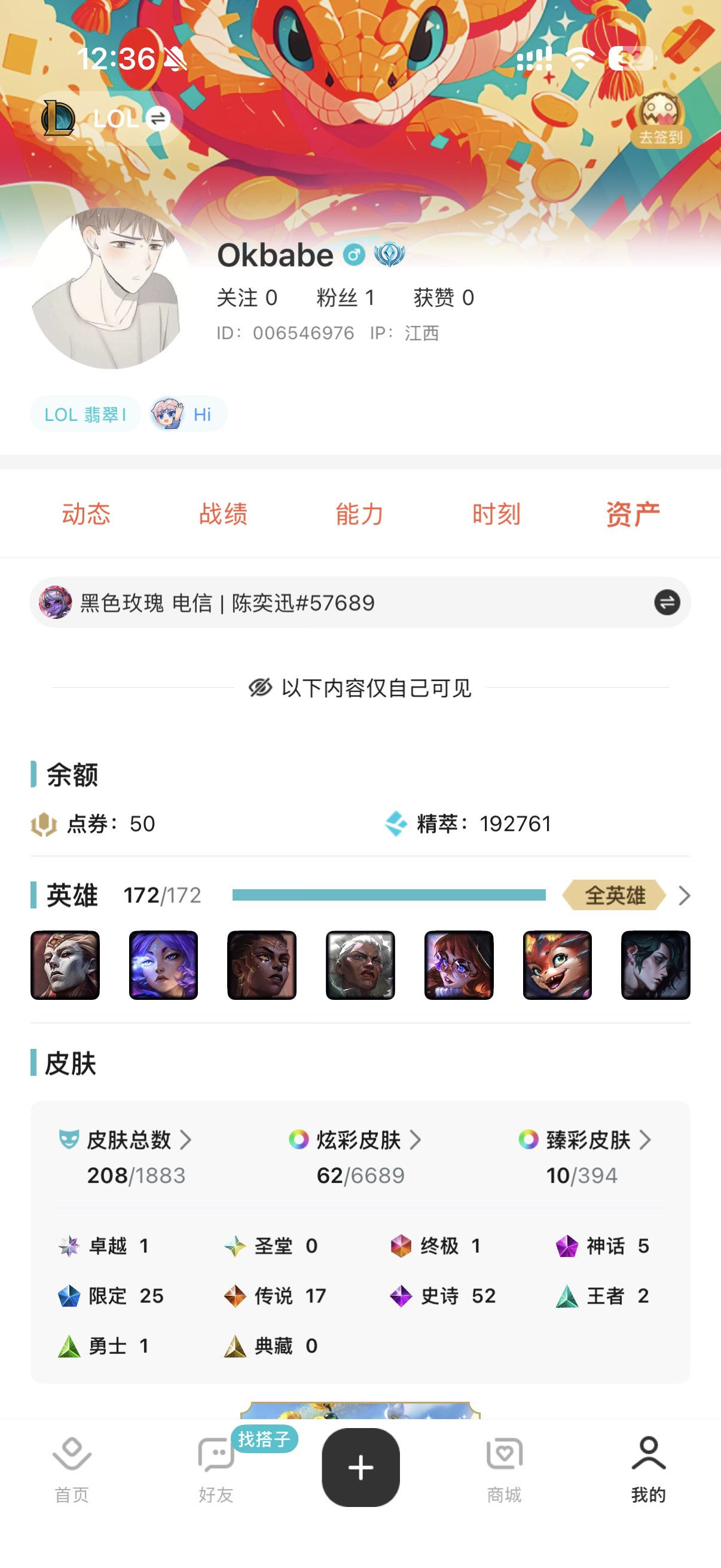Switch to the 时刻 tab
Viewport: 721px width, 1568px height.
pos(496,514)
